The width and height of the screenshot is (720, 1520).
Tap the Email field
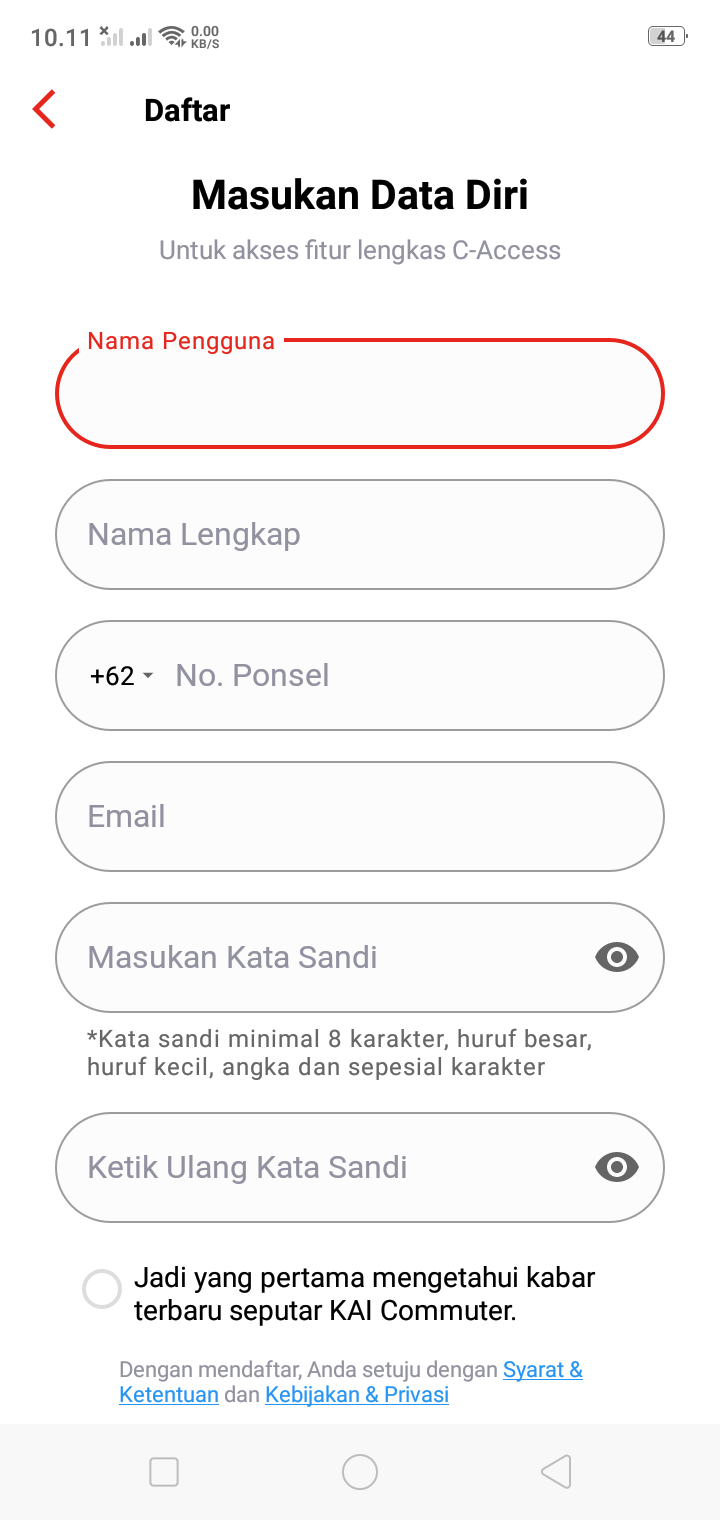(360, 817)
